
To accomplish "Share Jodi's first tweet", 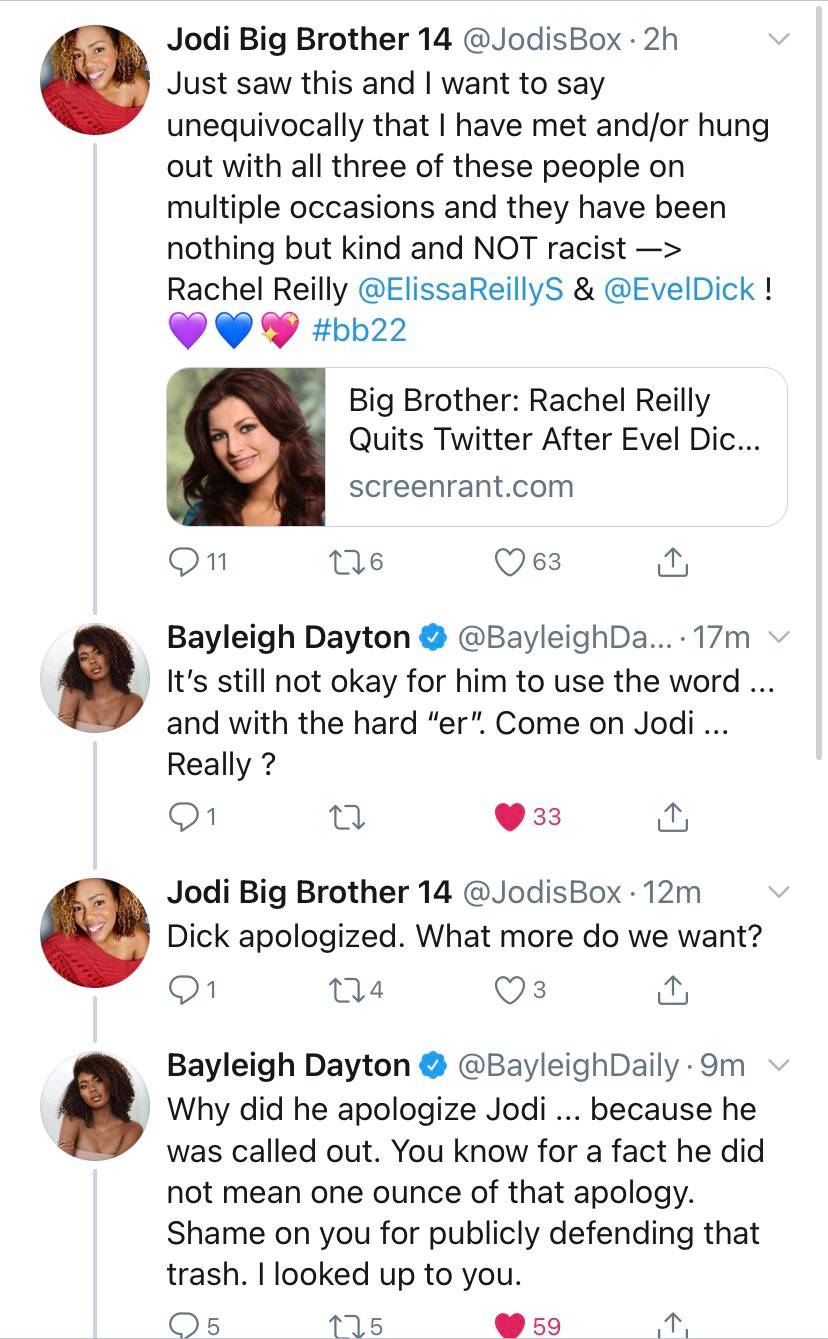I will pyautogui.click(x=673, y=561).
